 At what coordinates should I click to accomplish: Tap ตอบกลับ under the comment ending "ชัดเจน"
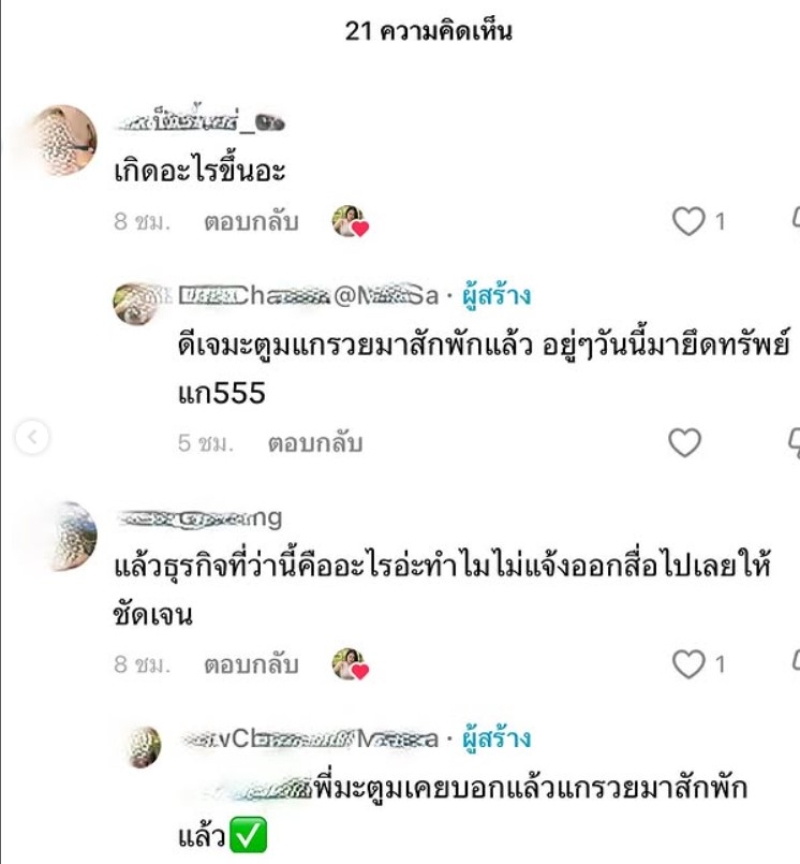tap(251, 664)
